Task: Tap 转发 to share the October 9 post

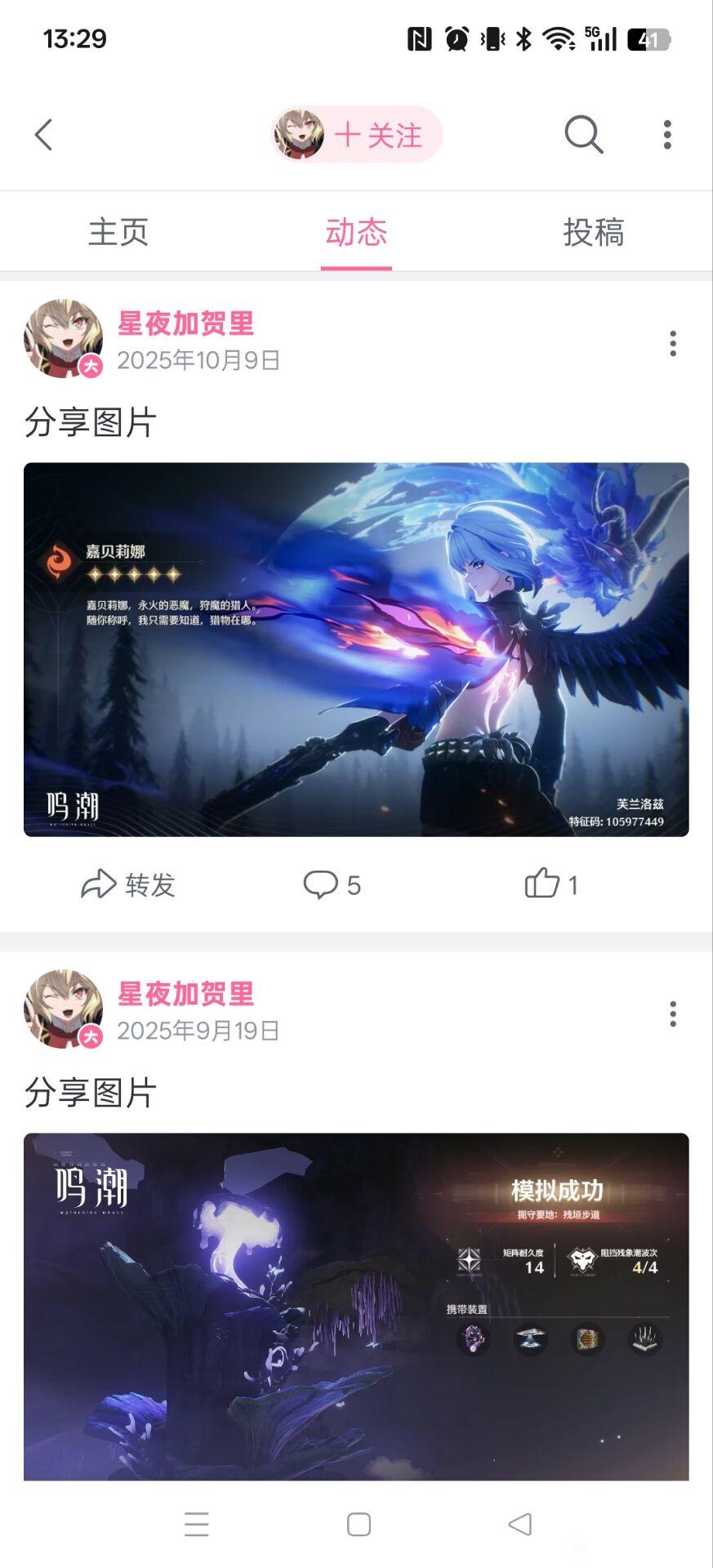Action: point(128,884)
